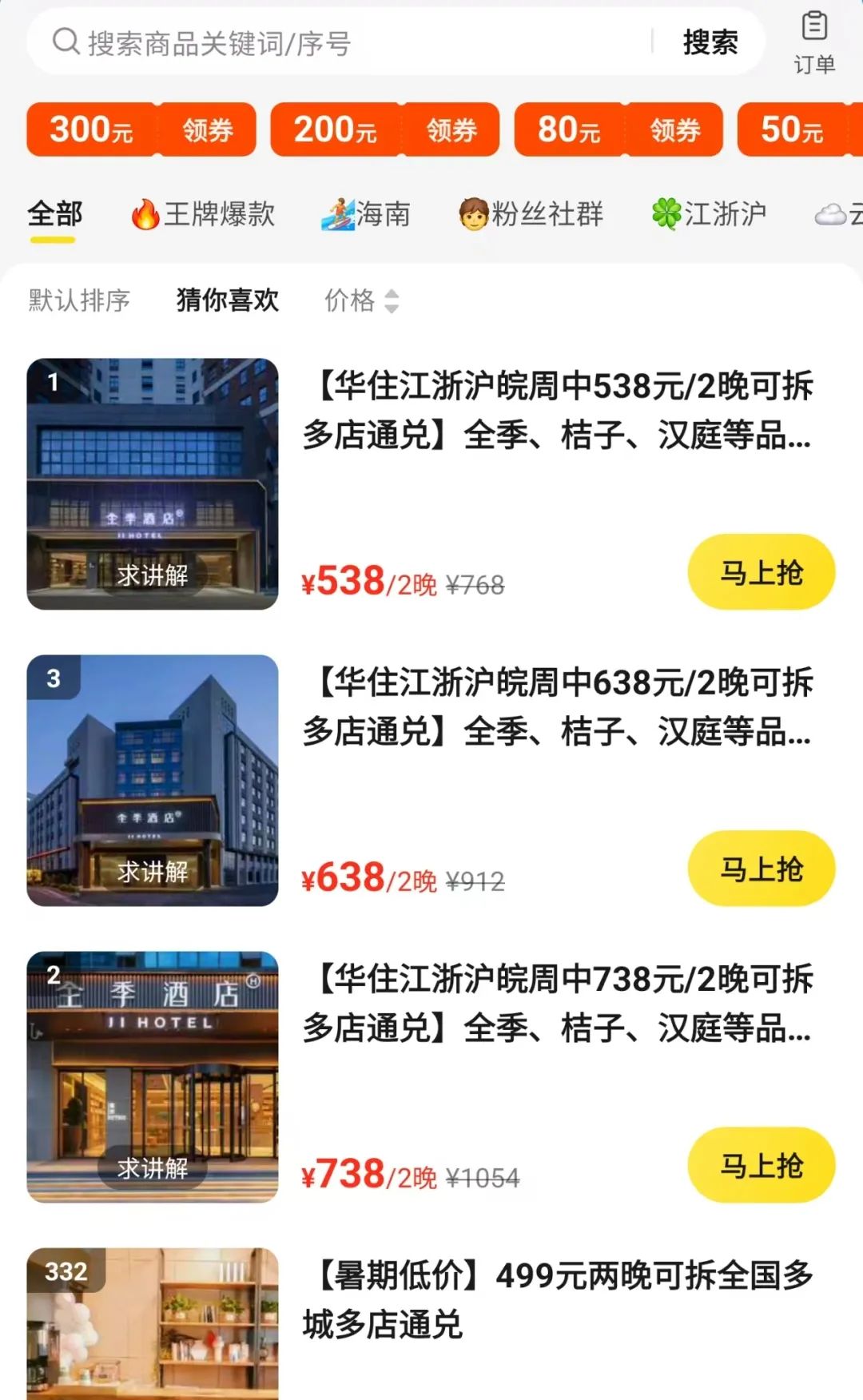The image size is (863, 1400).
Task: Select 默认排序 sorting
Action: (79, 300)
